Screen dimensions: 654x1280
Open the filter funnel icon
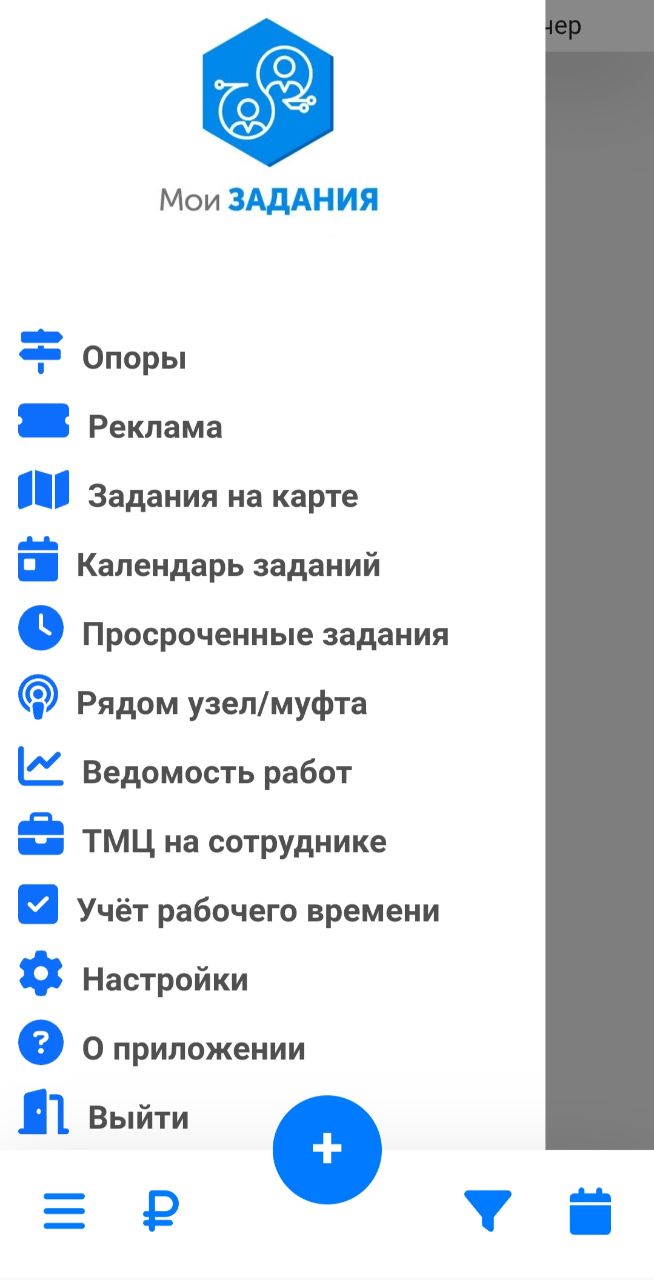pyautogui.click(x=488, y=1211)
